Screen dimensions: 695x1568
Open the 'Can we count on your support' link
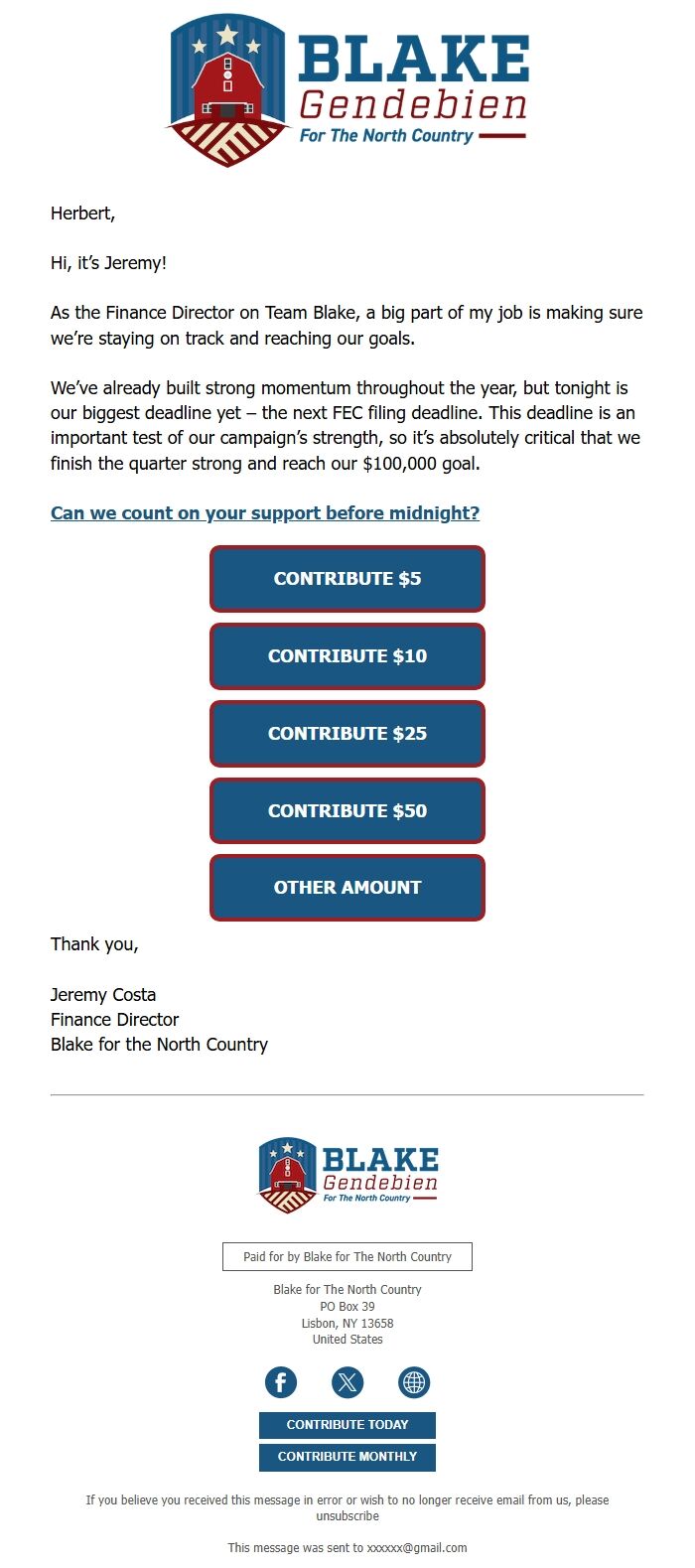coord(265,513)
